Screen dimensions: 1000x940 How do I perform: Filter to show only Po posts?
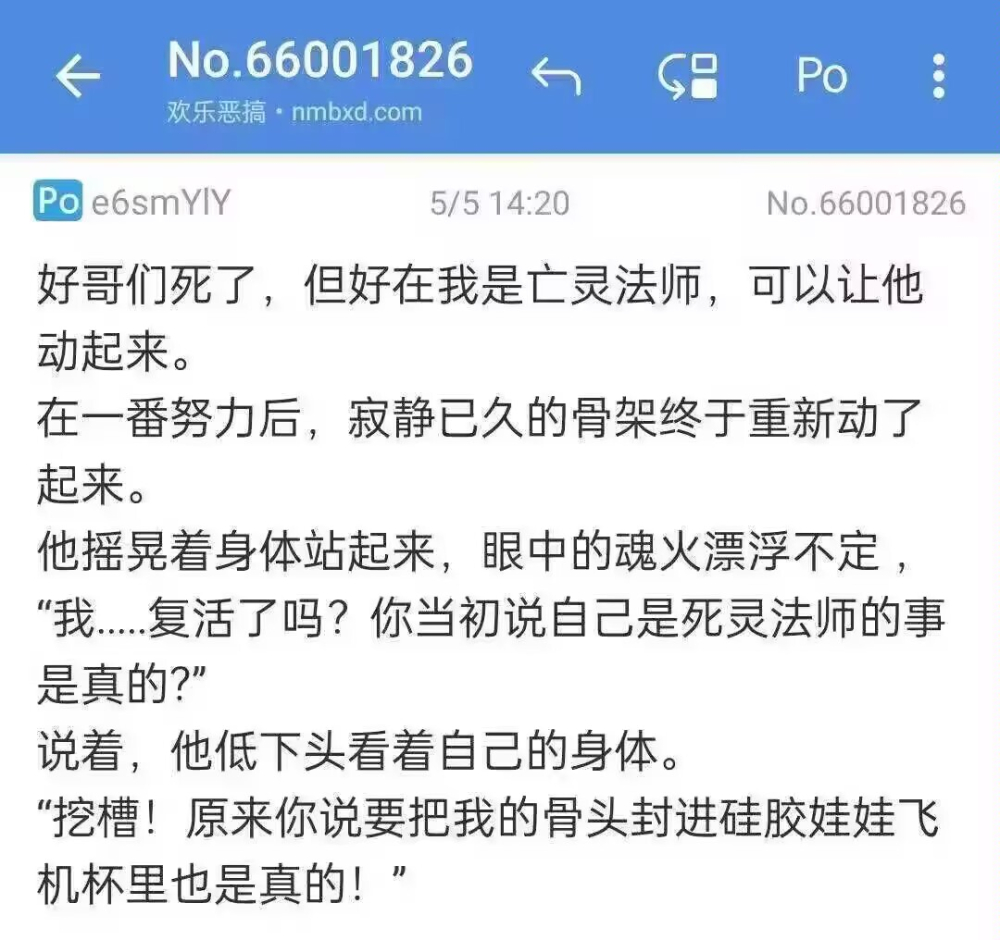[821, 76]
